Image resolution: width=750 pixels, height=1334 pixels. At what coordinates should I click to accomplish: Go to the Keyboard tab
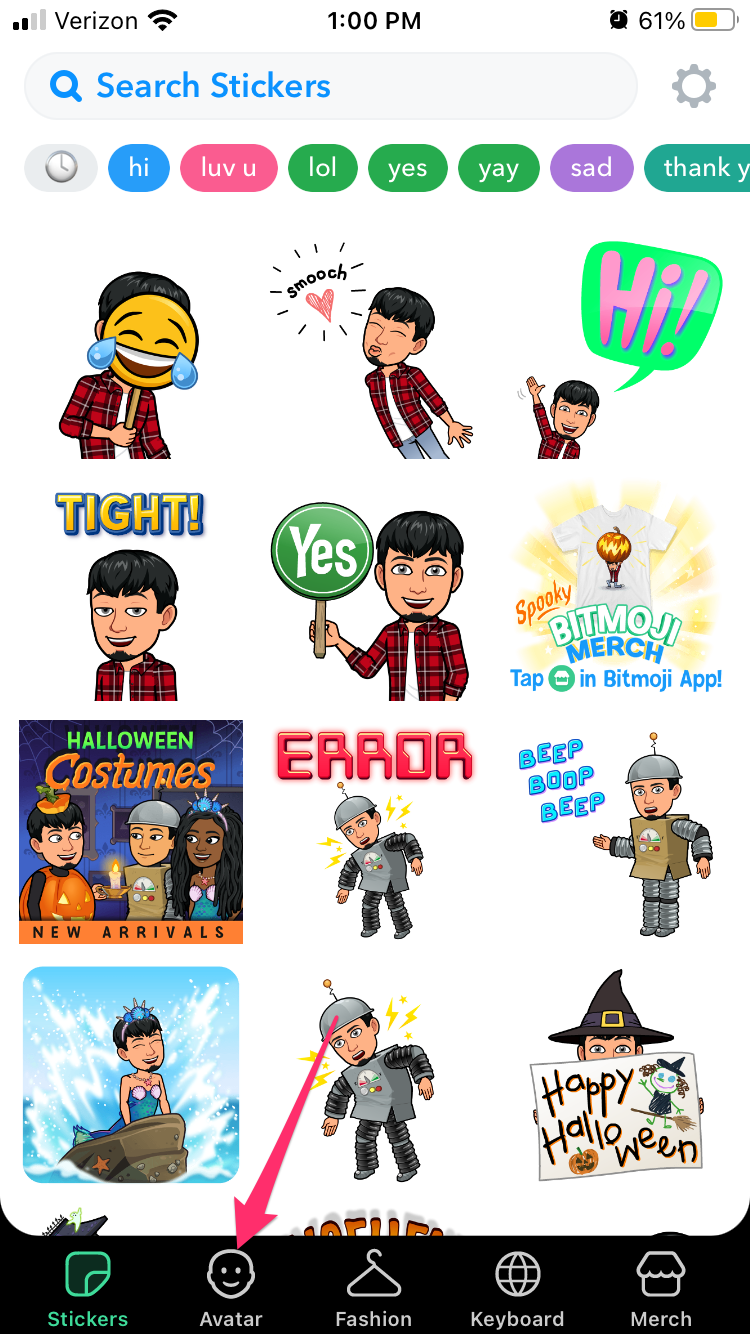point(517,1288)
